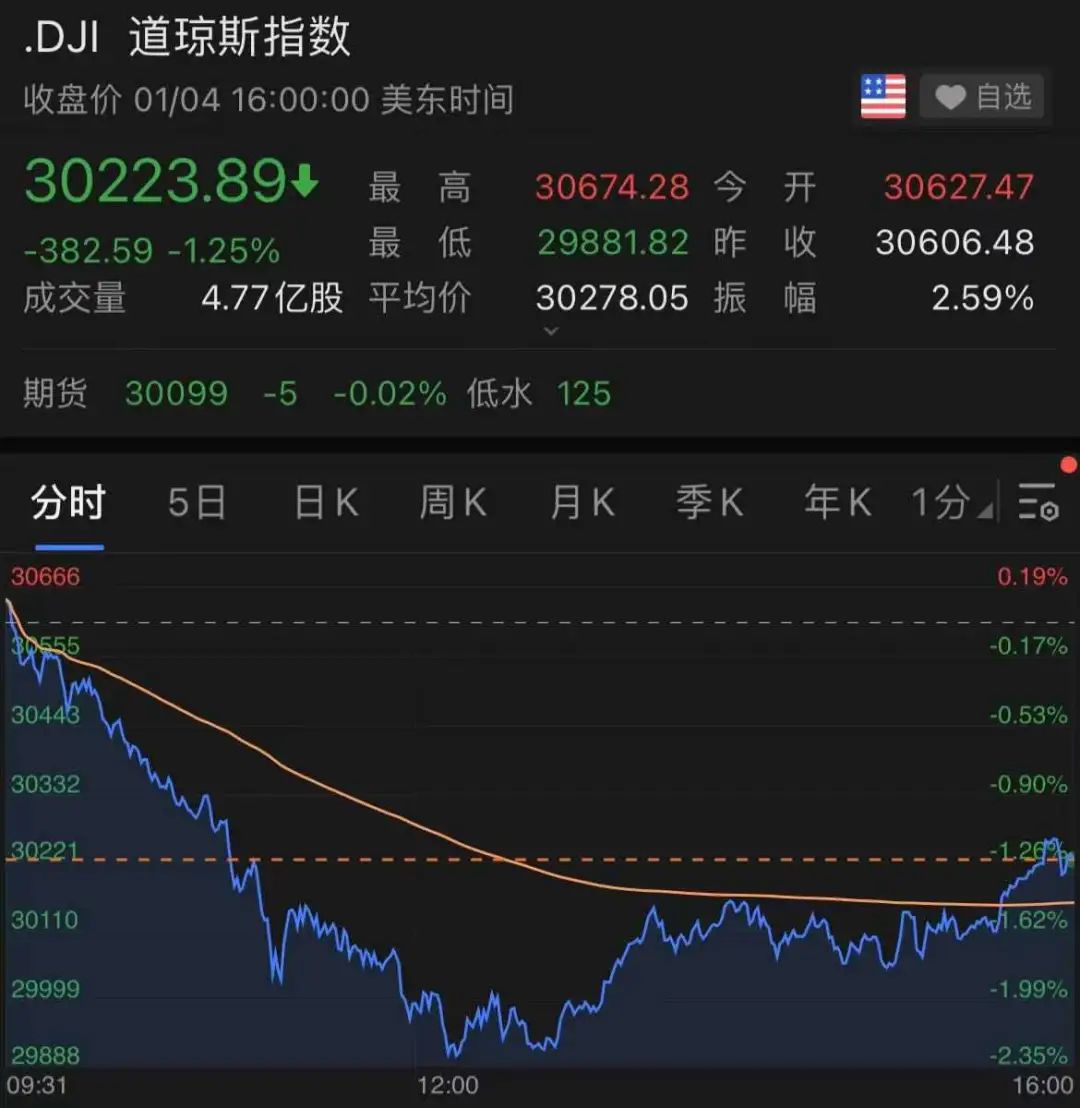
Task: Toggle to 分时 intraday chart mode
Action: click(x=66, y=503)
